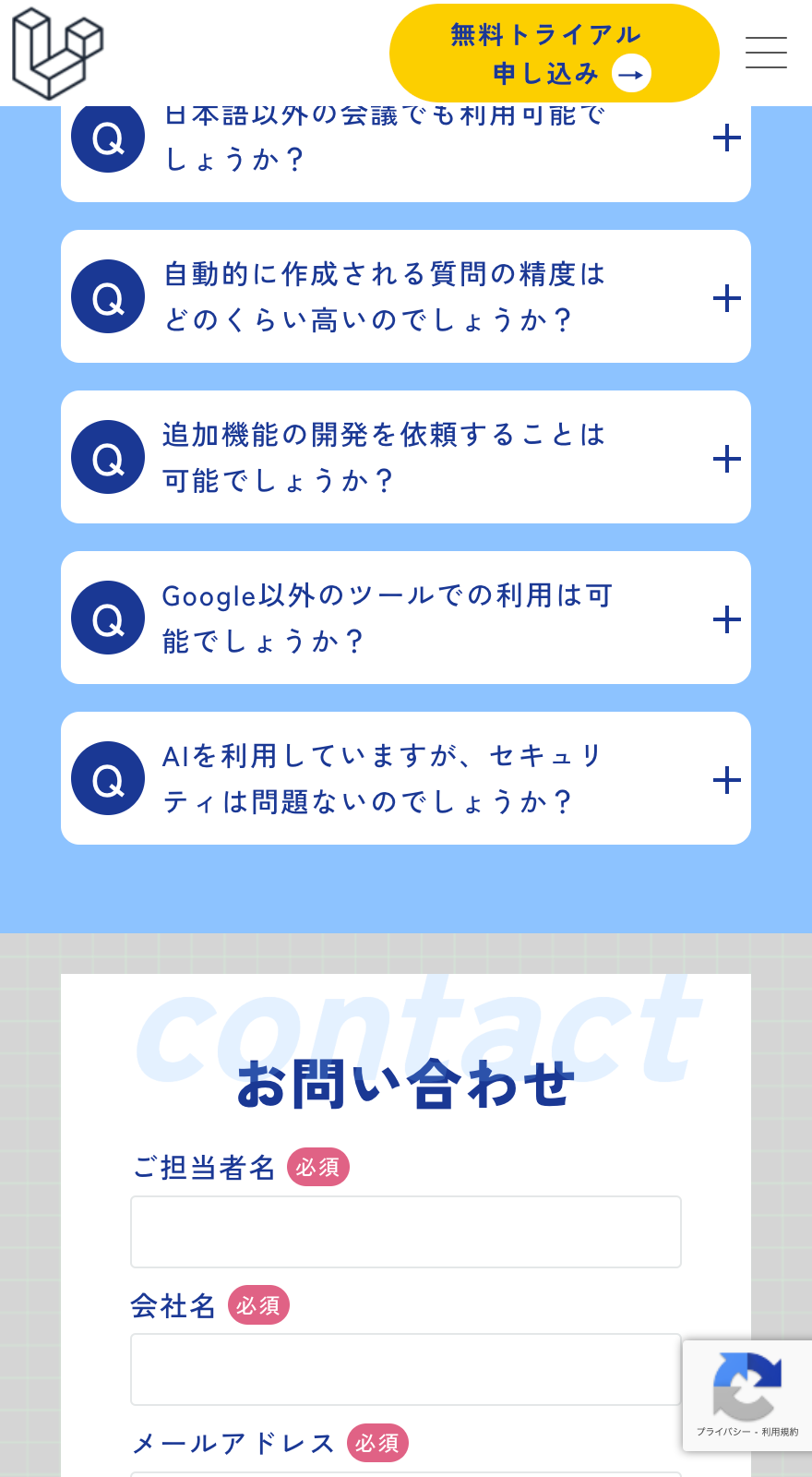812x1477 pixels.
Task: Click the 無料トライアル申し込み button
Action: pos(554,53)
